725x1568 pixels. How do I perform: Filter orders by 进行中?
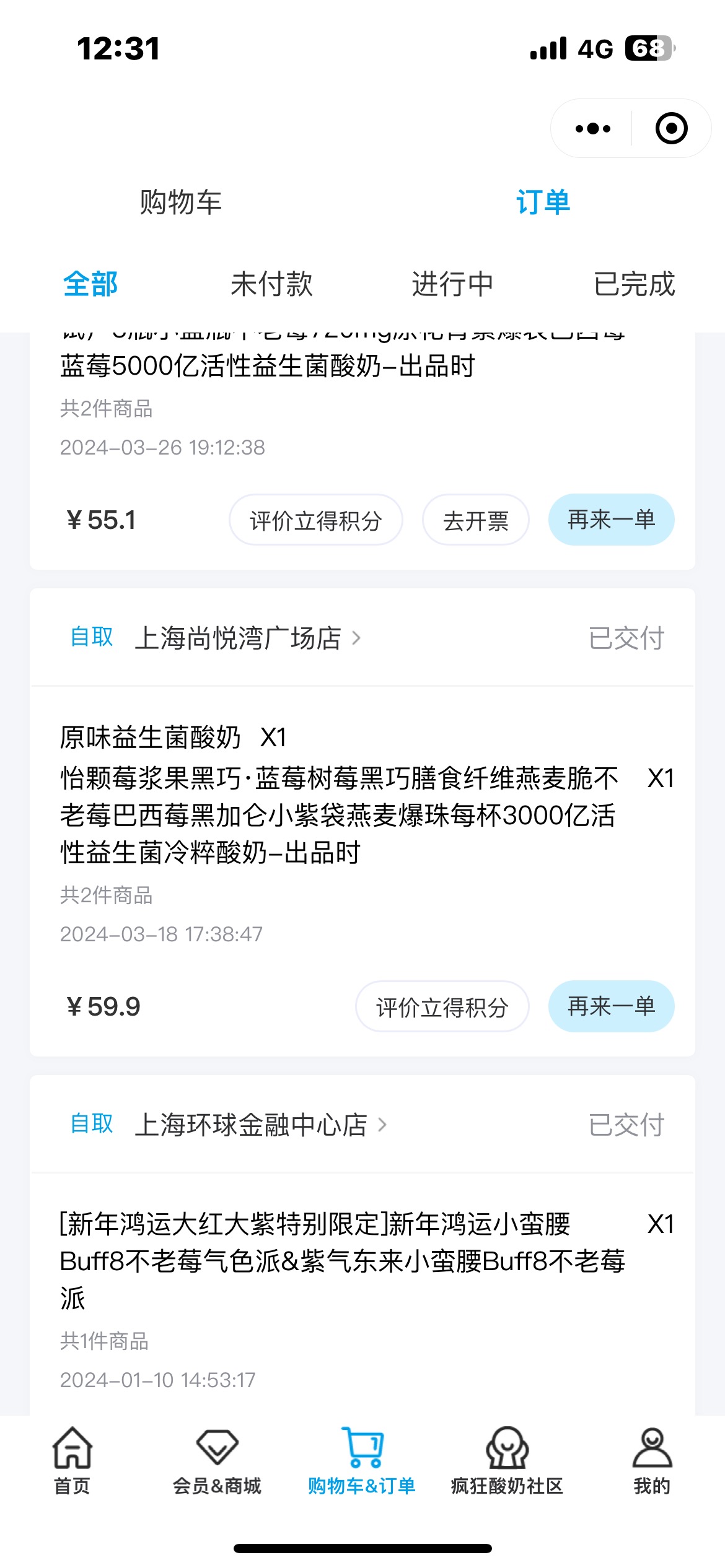pyautogui.click(x=452, y=284)
